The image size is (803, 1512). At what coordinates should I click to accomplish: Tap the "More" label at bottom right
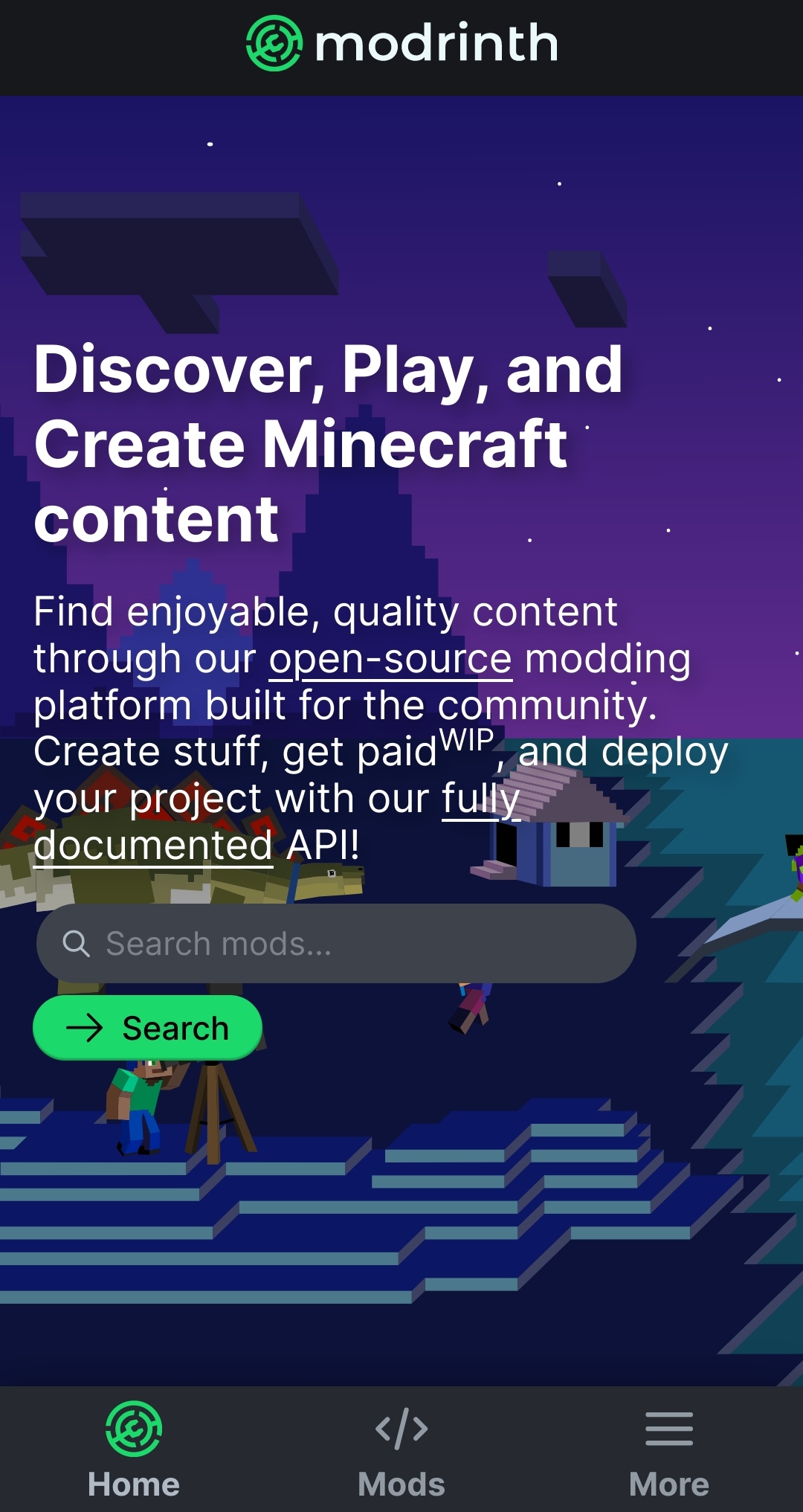pos(668,1482)
